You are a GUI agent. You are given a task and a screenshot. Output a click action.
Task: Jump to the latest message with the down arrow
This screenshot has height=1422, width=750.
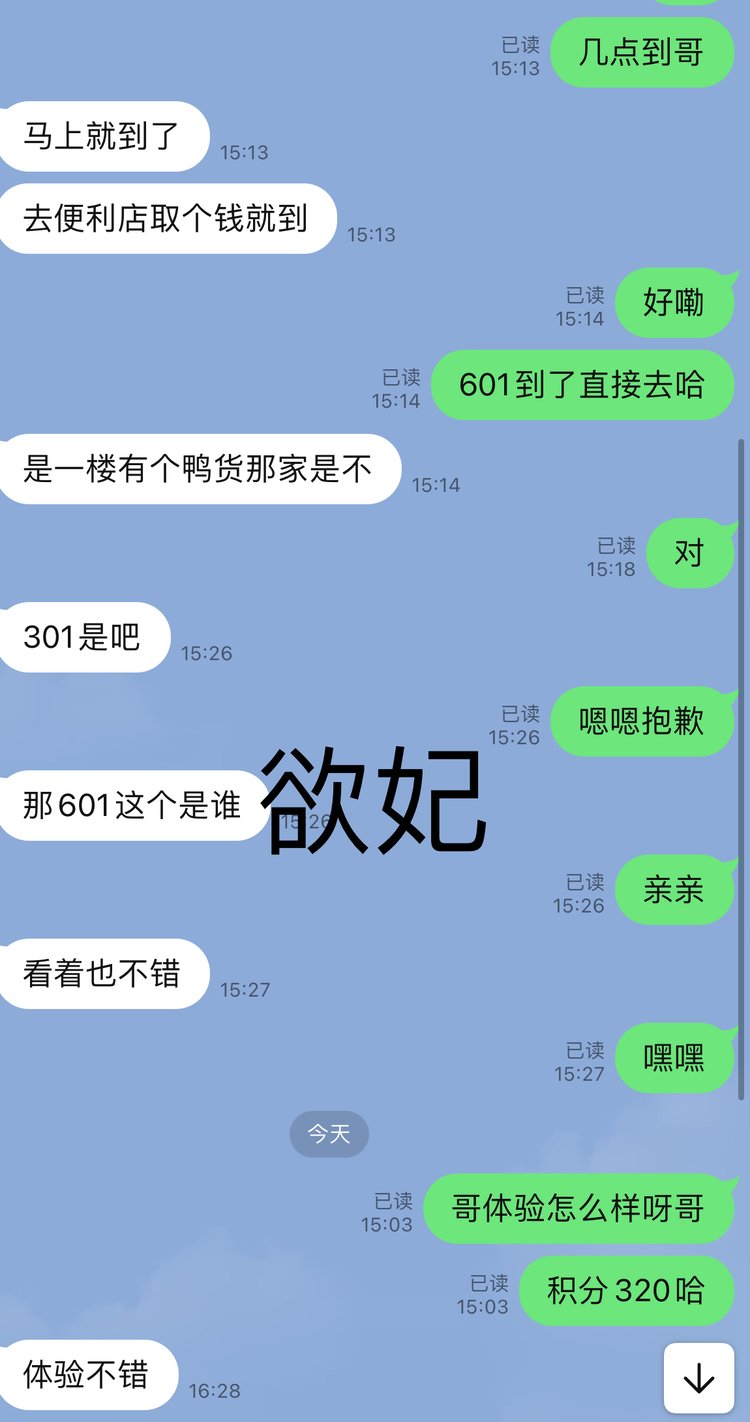click(x=699, y=1379)
